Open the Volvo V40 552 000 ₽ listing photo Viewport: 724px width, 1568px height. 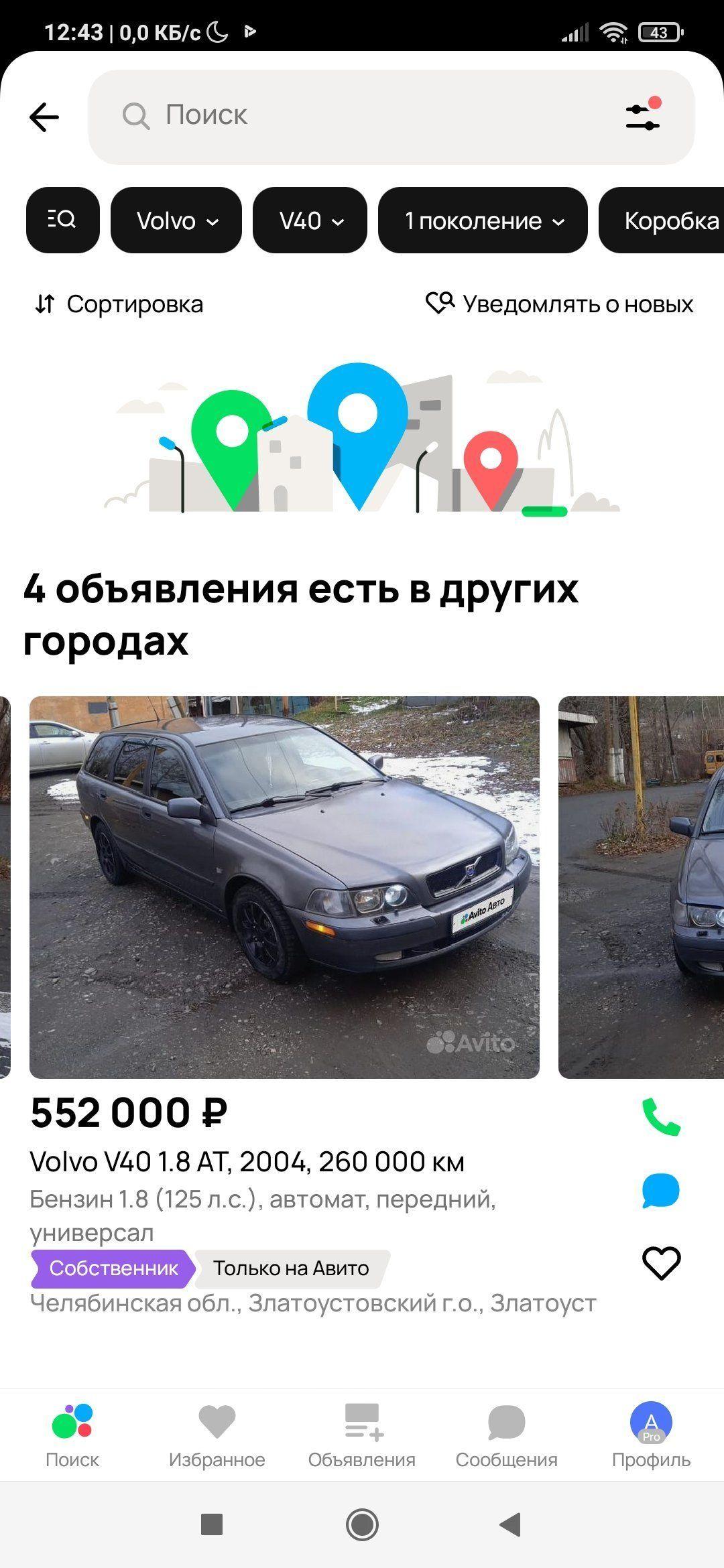[284, 887]
